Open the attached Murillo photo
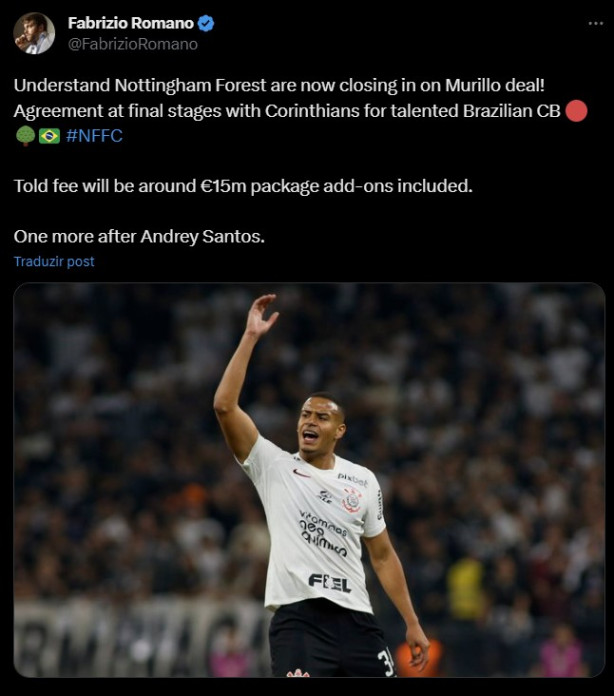Viewport: 614px width, 696px height. (x=309, y=480)
